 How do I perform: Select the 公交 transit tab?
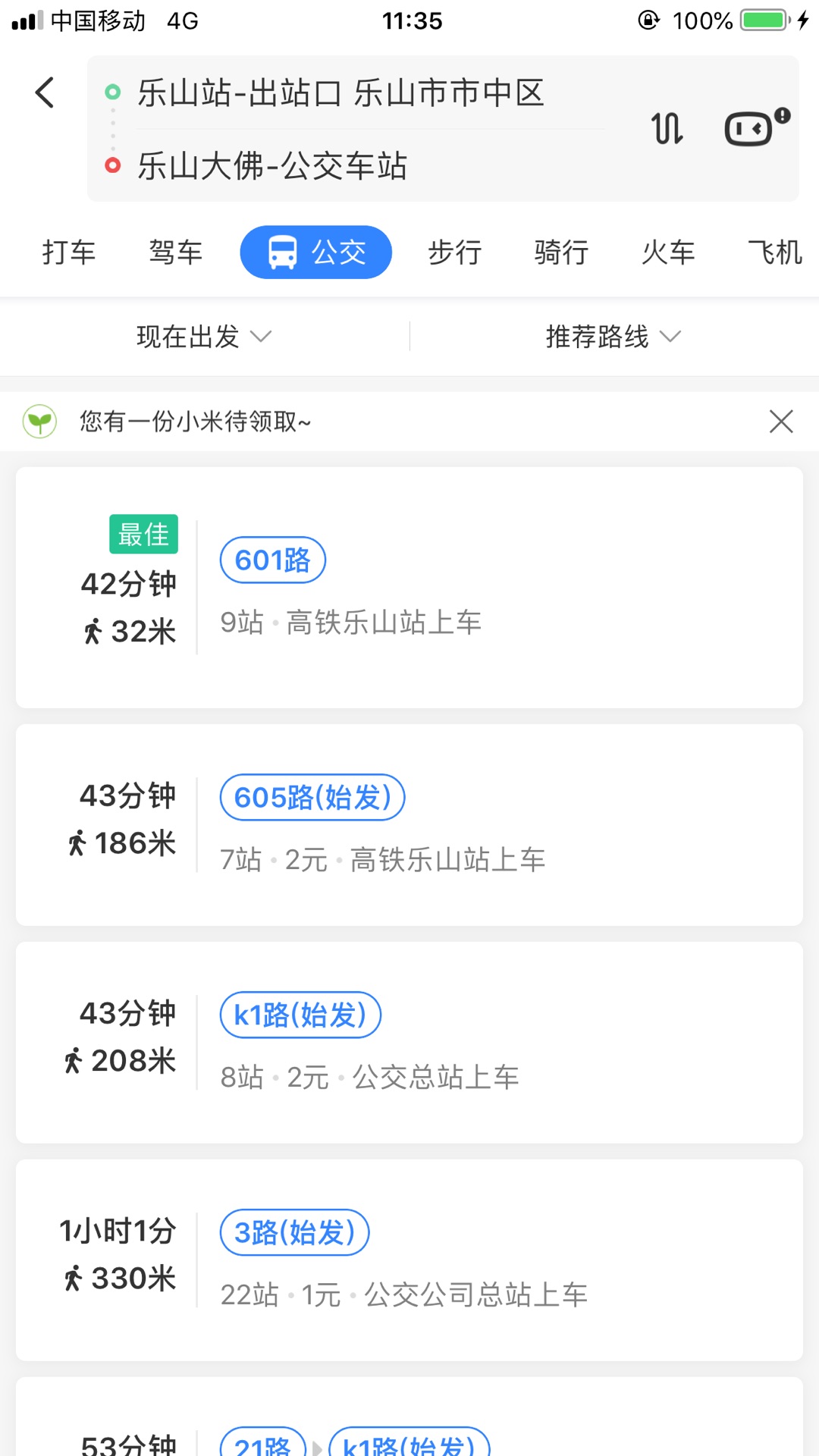316,253
